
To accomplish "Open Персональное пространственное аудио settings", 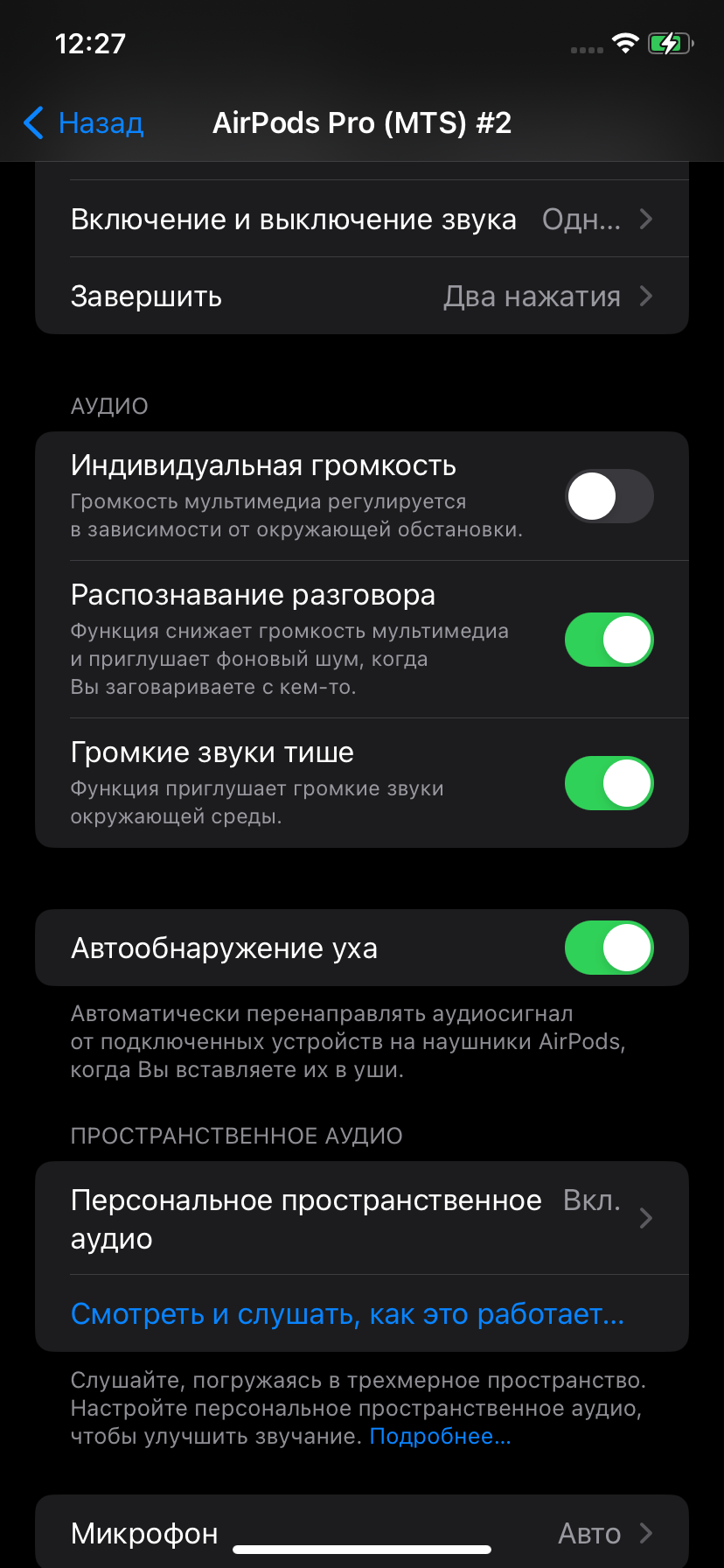I will tap(362, 1219).
